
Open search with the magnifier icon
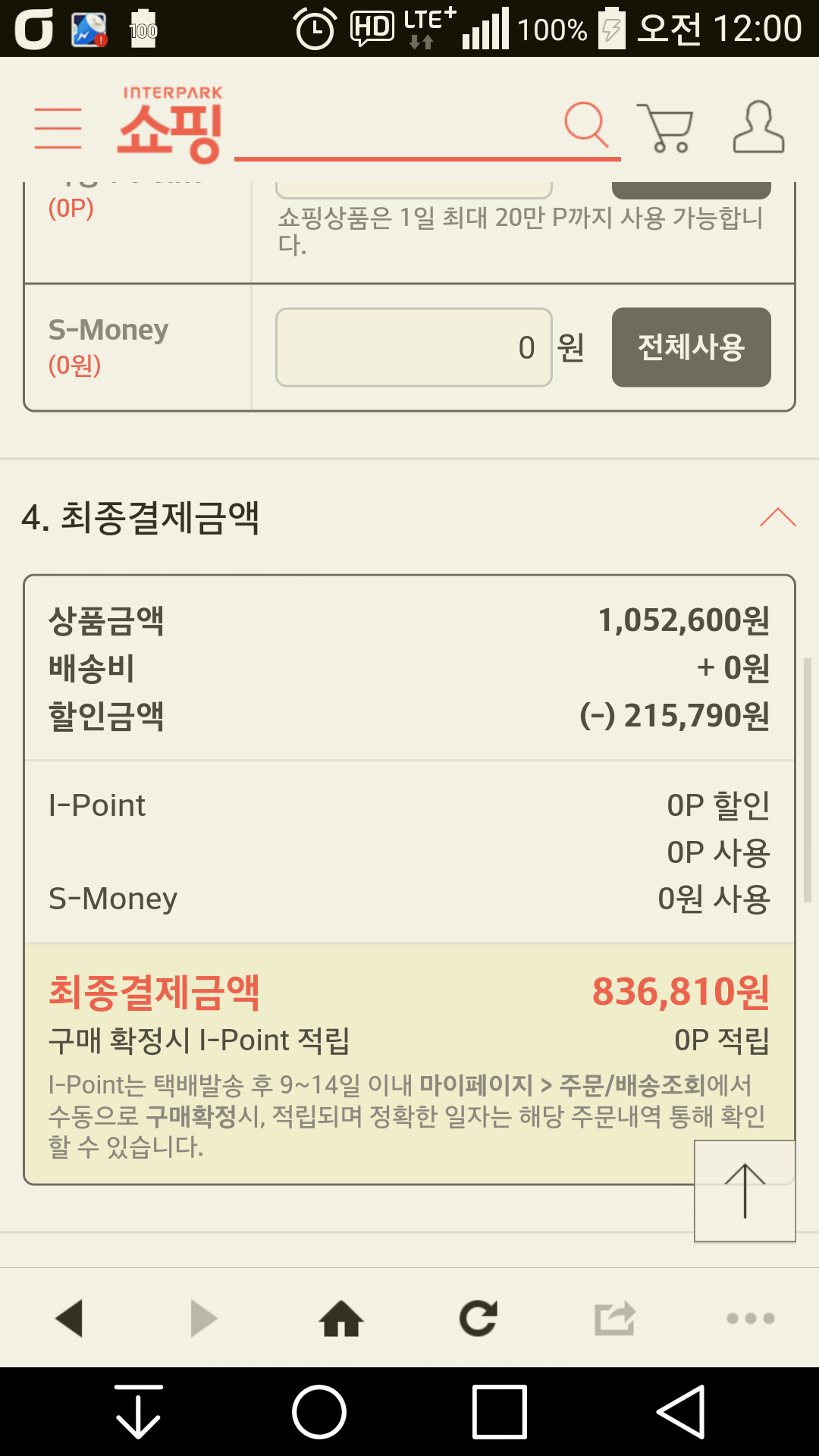[586, 125]
